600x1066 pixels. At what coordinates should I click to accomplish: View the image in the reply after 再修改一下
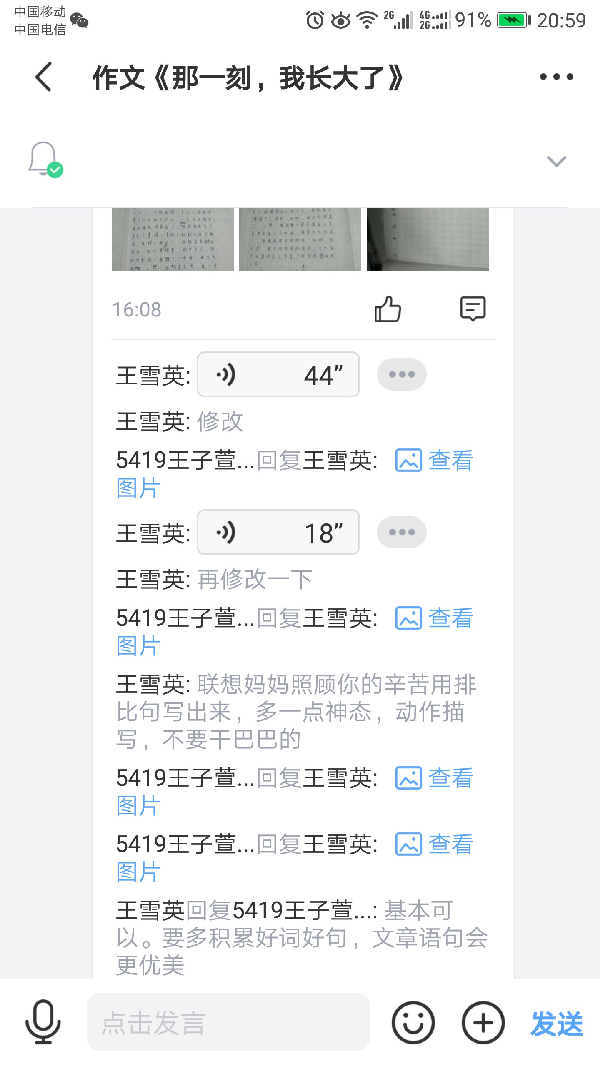pos(434,619)
